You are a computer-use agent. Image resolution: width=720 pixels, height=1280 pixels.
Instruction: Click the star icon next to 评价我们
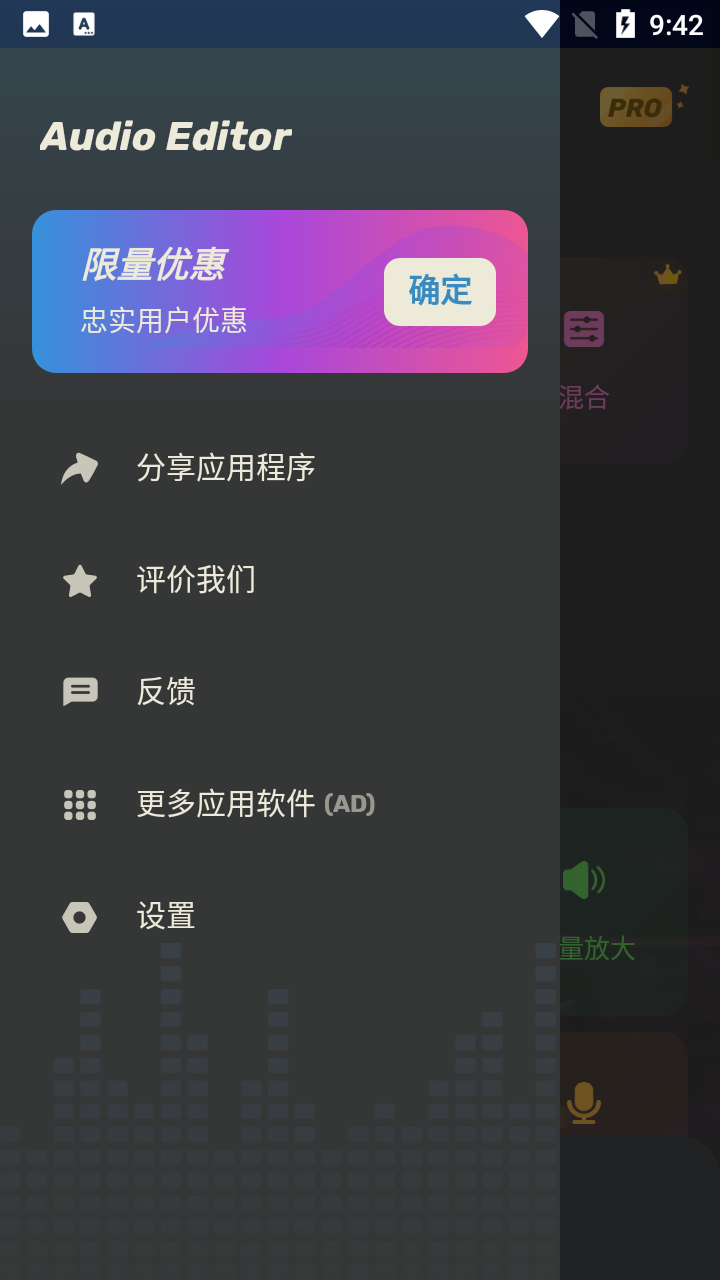tap(79, 581)
